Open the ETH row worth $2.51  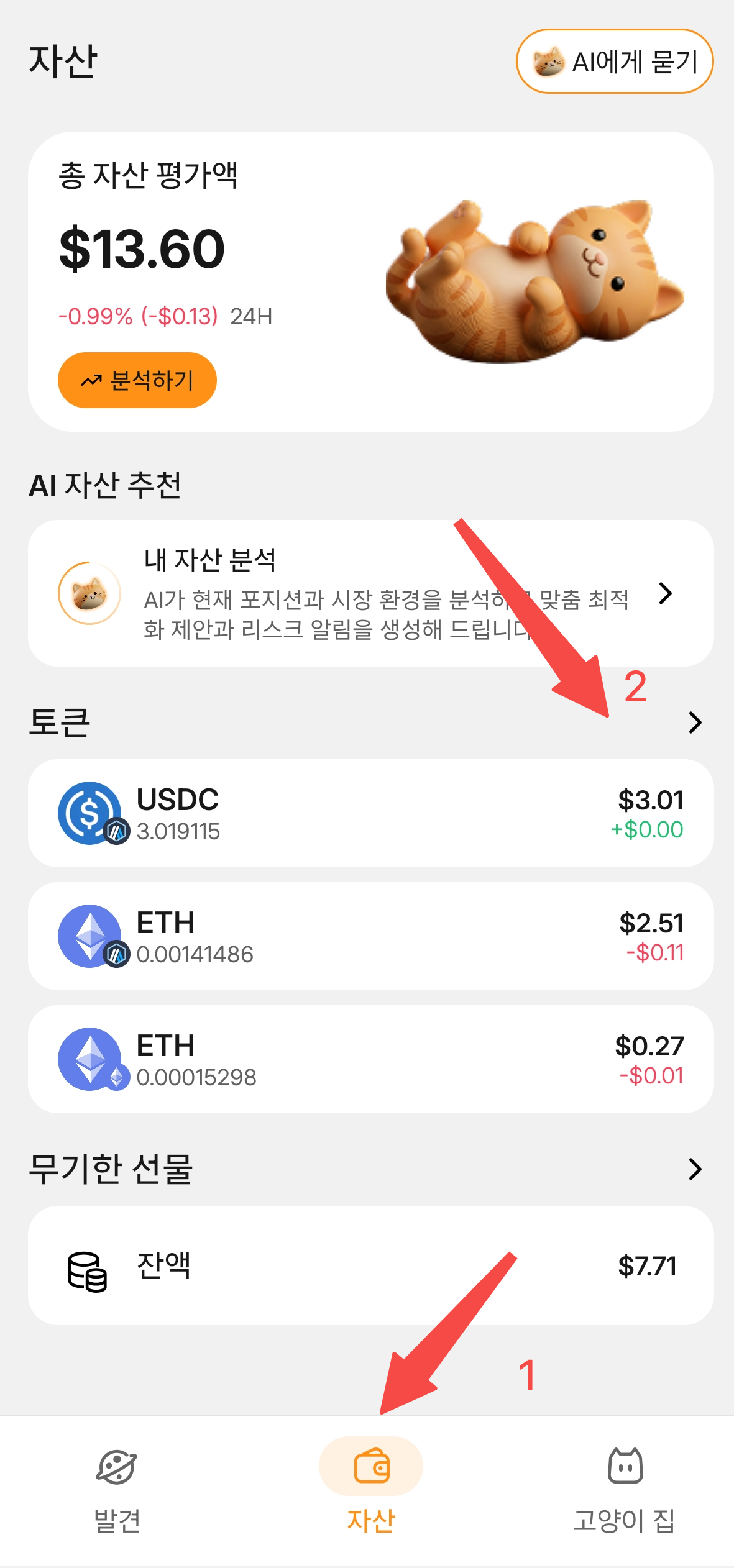tap(371, 936)
